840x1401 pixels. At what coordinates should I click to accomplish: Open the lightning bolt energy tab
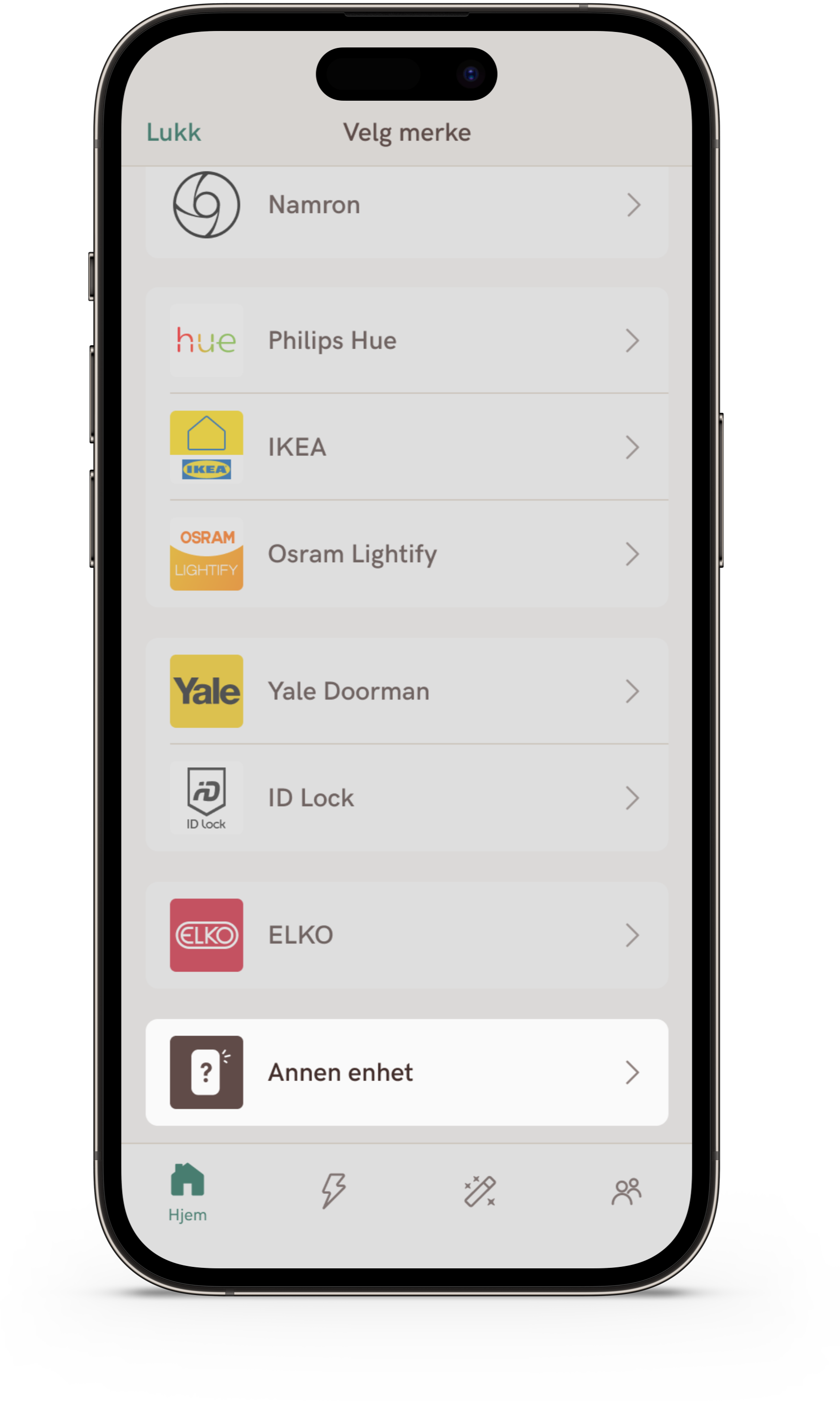334,1190
